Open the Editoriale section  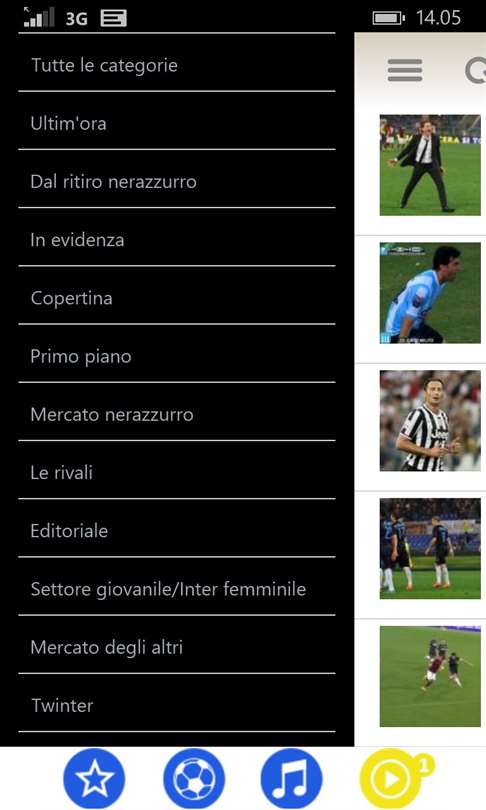pos(177,529)
